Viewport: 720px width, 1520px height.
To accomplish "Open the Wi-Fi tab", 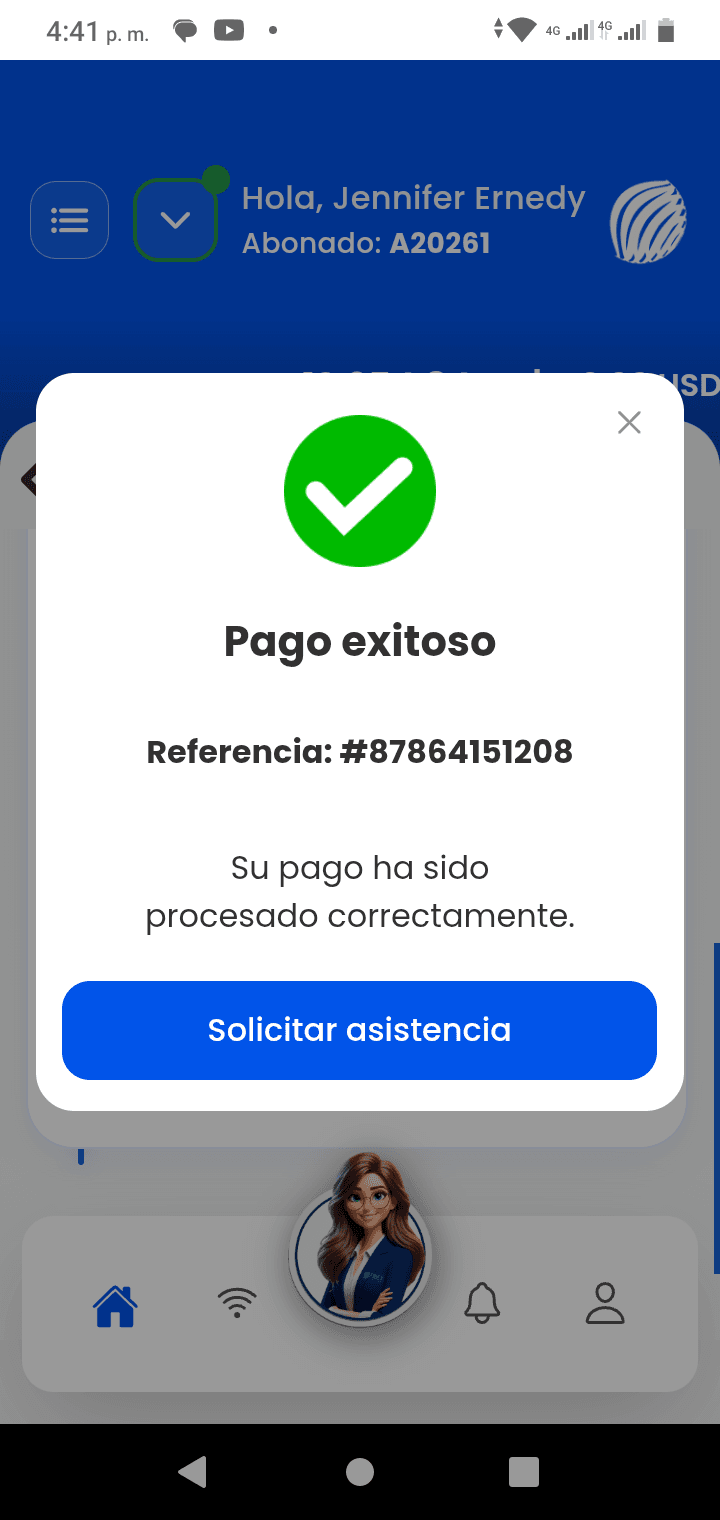I will click(237, 1303).
